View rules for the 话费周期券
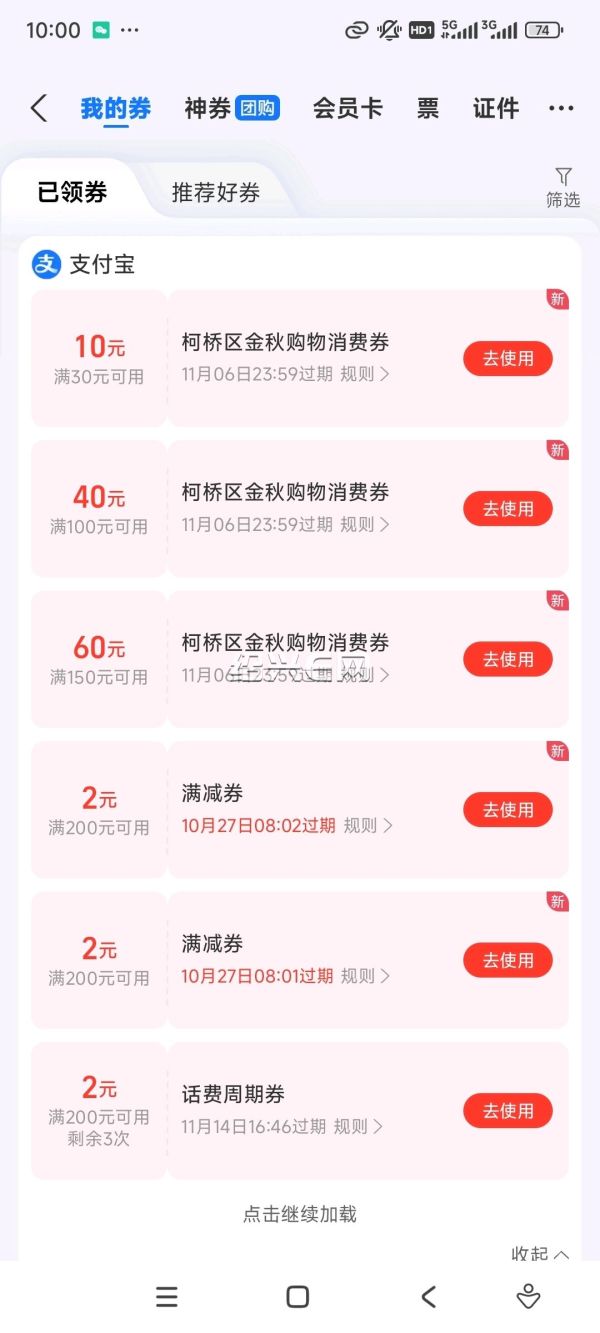The width and height of the screenshot is (600, 1333). coord(357,1127)
